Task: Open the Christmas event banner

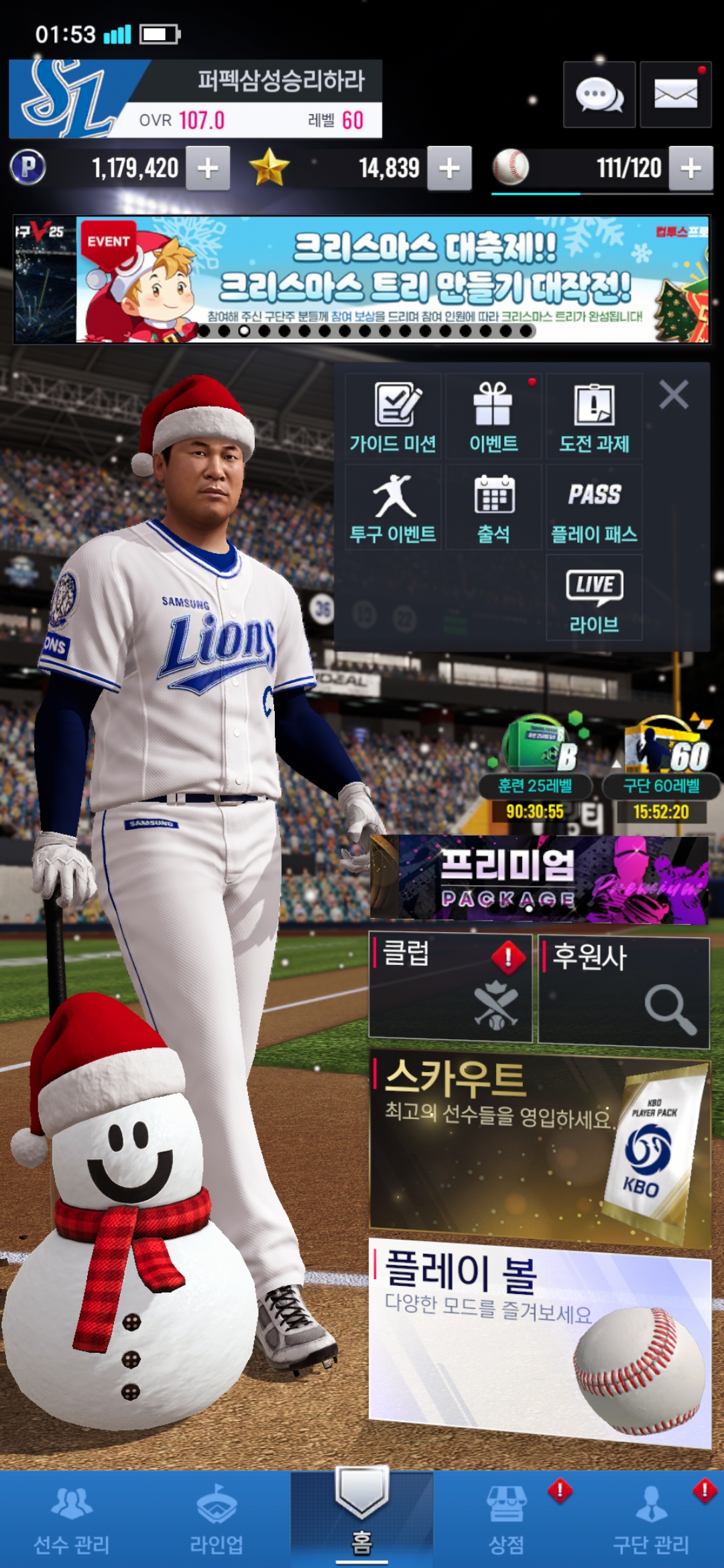Action: pos(393,279)
